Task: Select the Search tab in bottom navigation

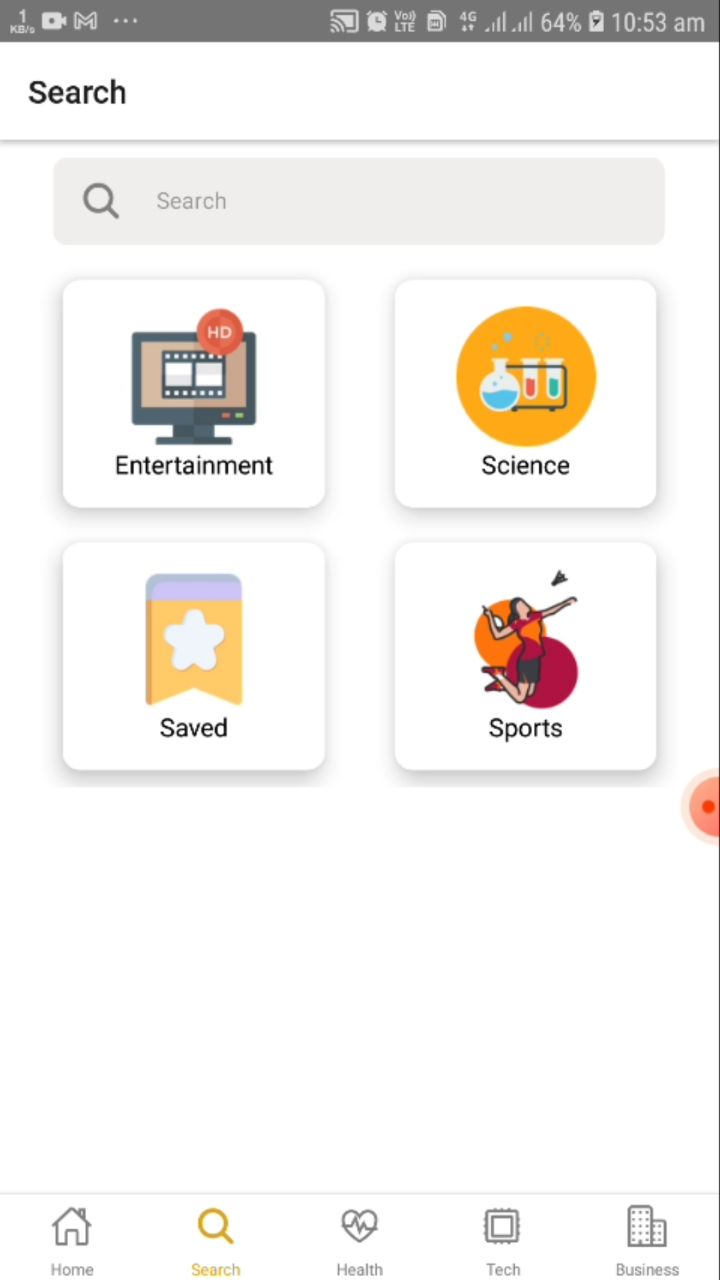Action: point(216,1240)
